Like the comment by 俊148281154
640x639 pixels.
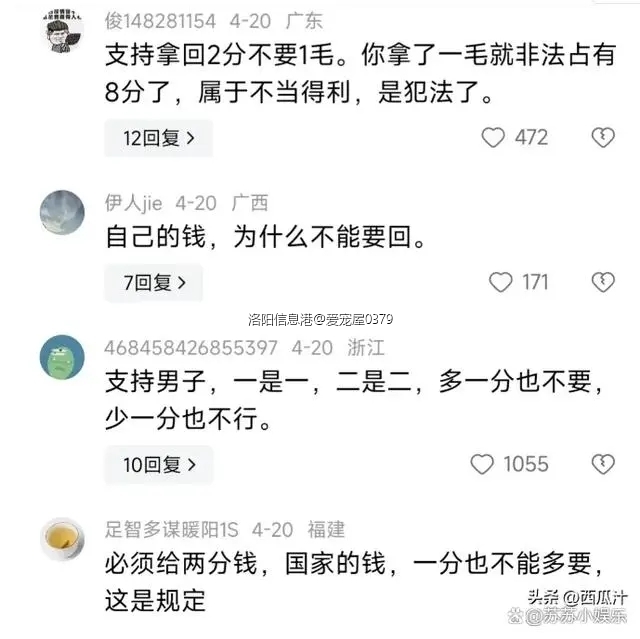click(x=493, y=137)
